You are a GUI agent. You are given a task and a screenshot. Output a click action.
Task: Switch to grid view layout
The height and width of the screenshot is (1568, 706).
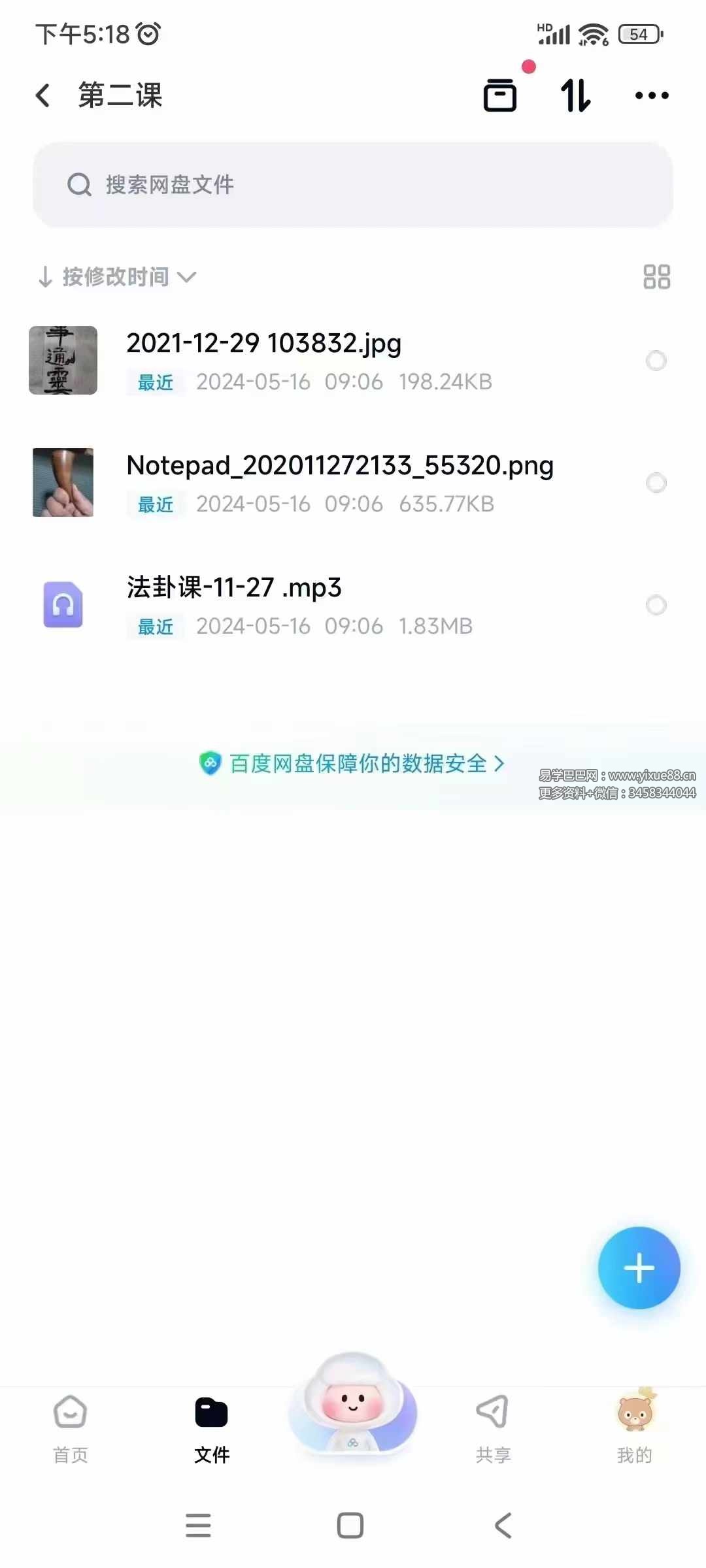point(657,276)
